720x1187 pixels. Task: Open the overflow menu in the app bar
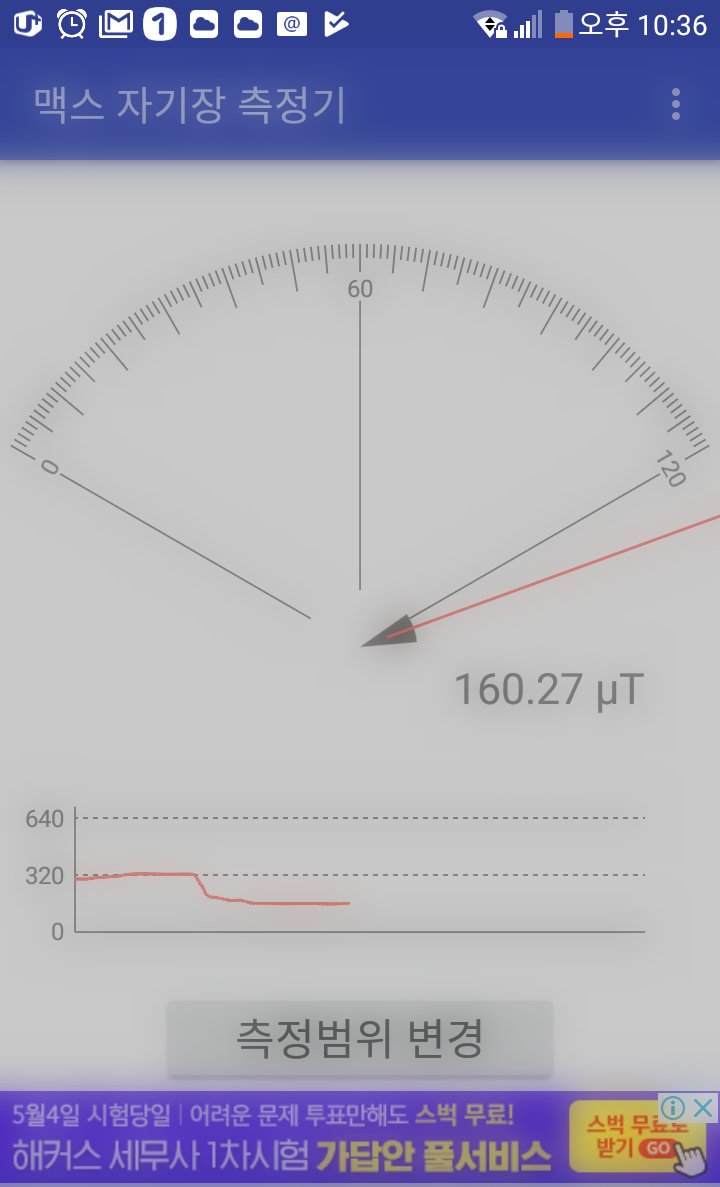click(676, 104)
